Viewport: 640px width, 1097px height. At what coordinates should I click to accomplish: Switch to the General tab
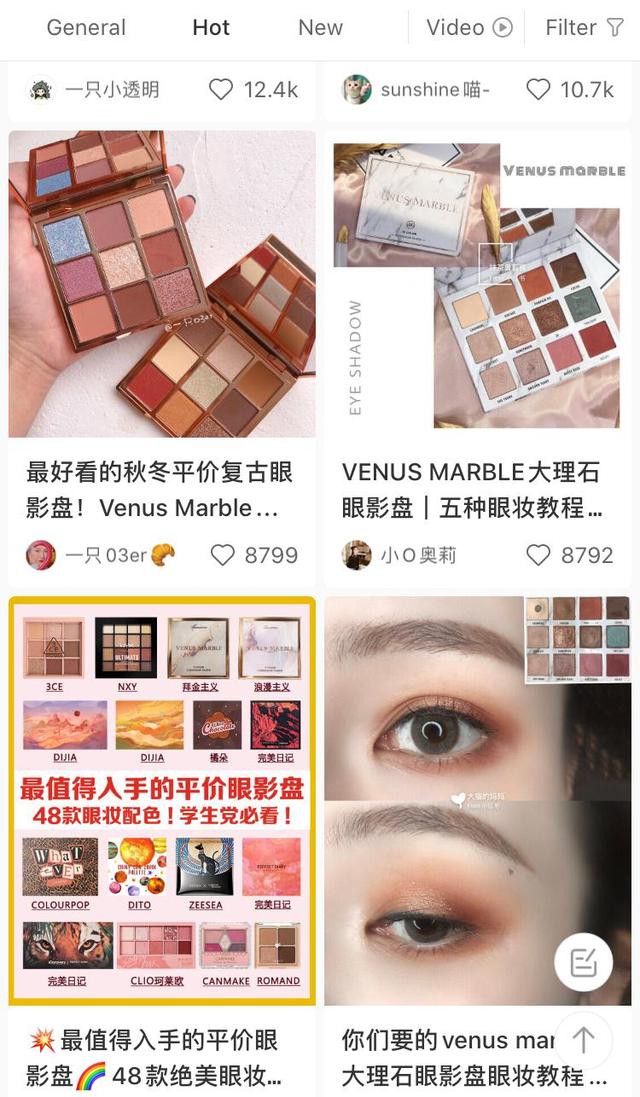[x=86, y=28]
